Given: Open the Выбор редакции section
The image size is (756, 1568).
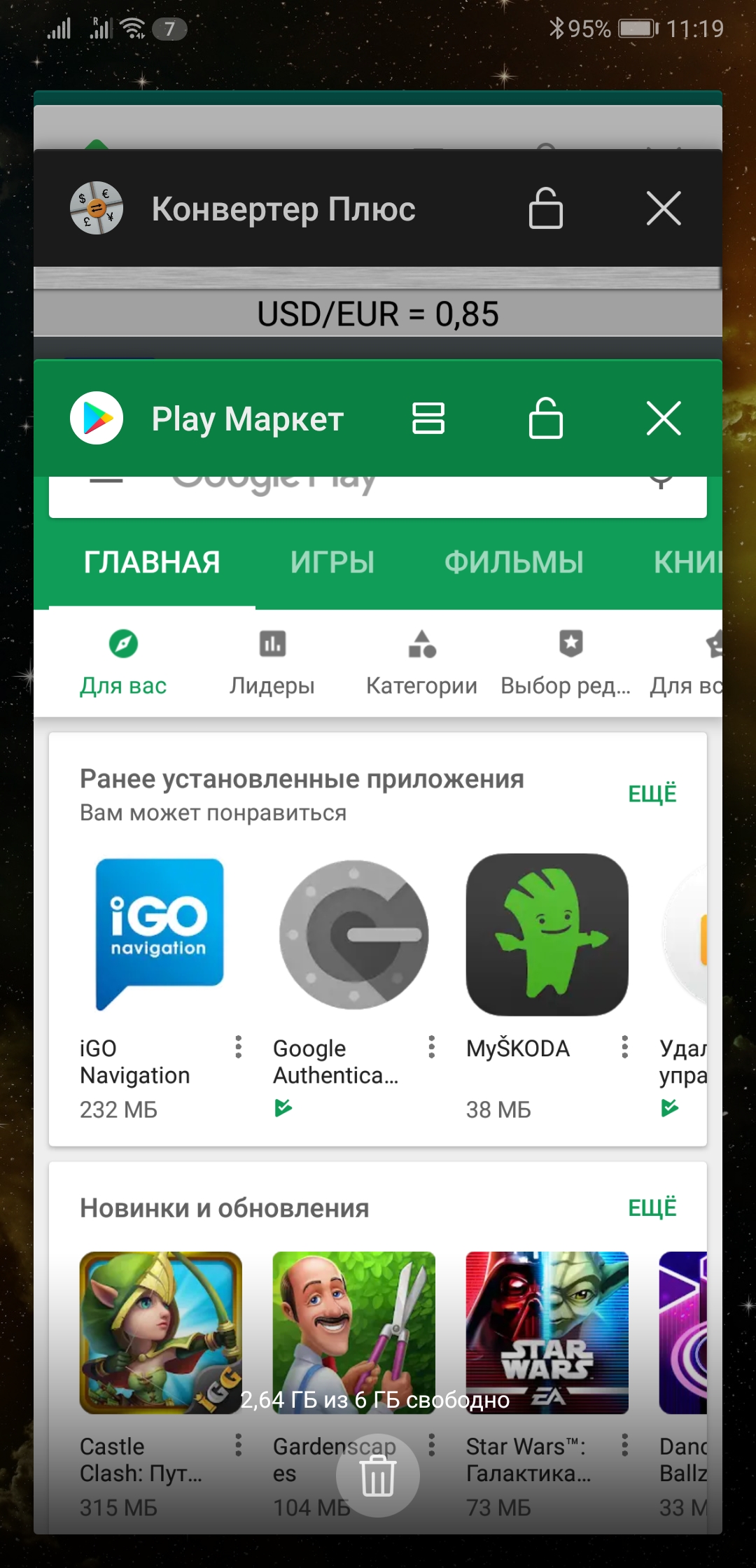Looking at the screenshot, I should 566,661.
